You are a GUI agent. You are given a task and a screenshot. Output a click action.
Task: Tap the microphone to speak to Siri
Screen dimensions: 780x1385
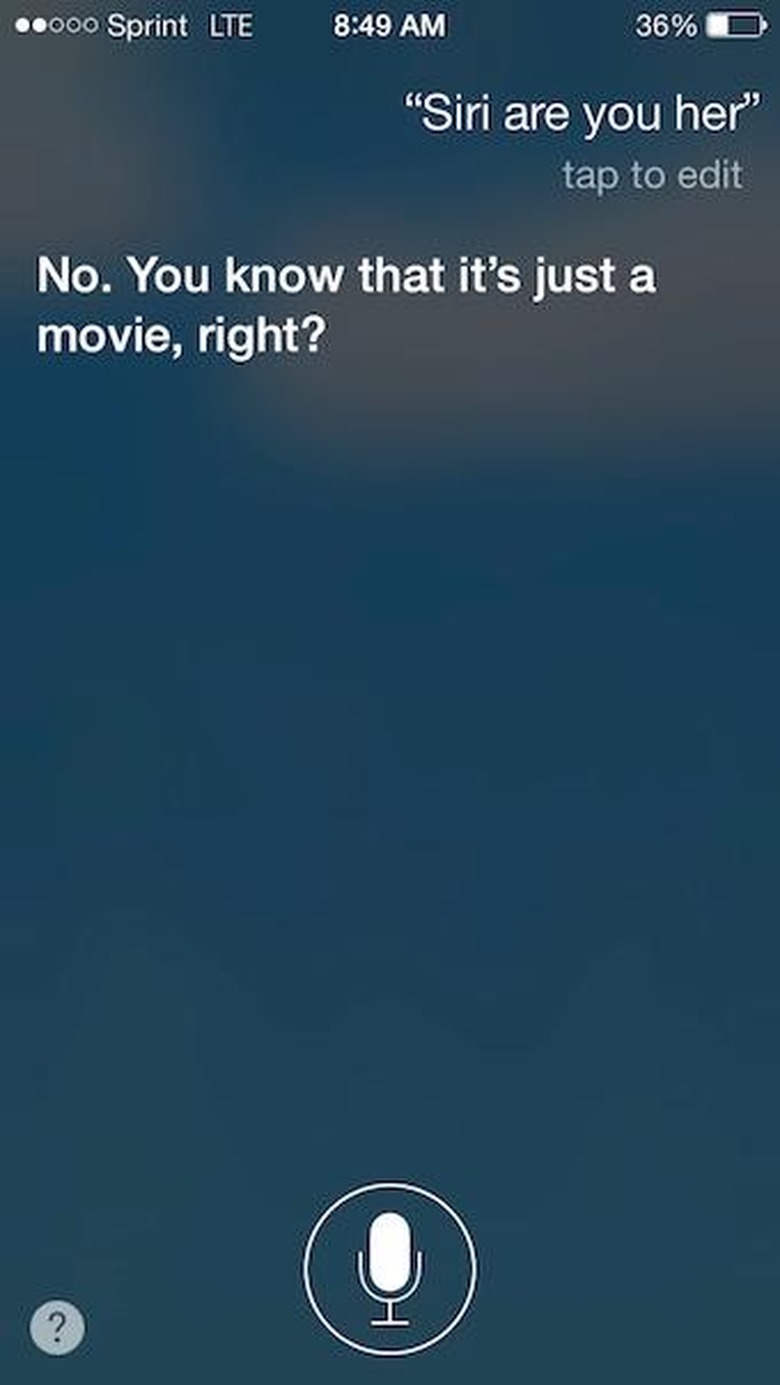click(390, 1269)
